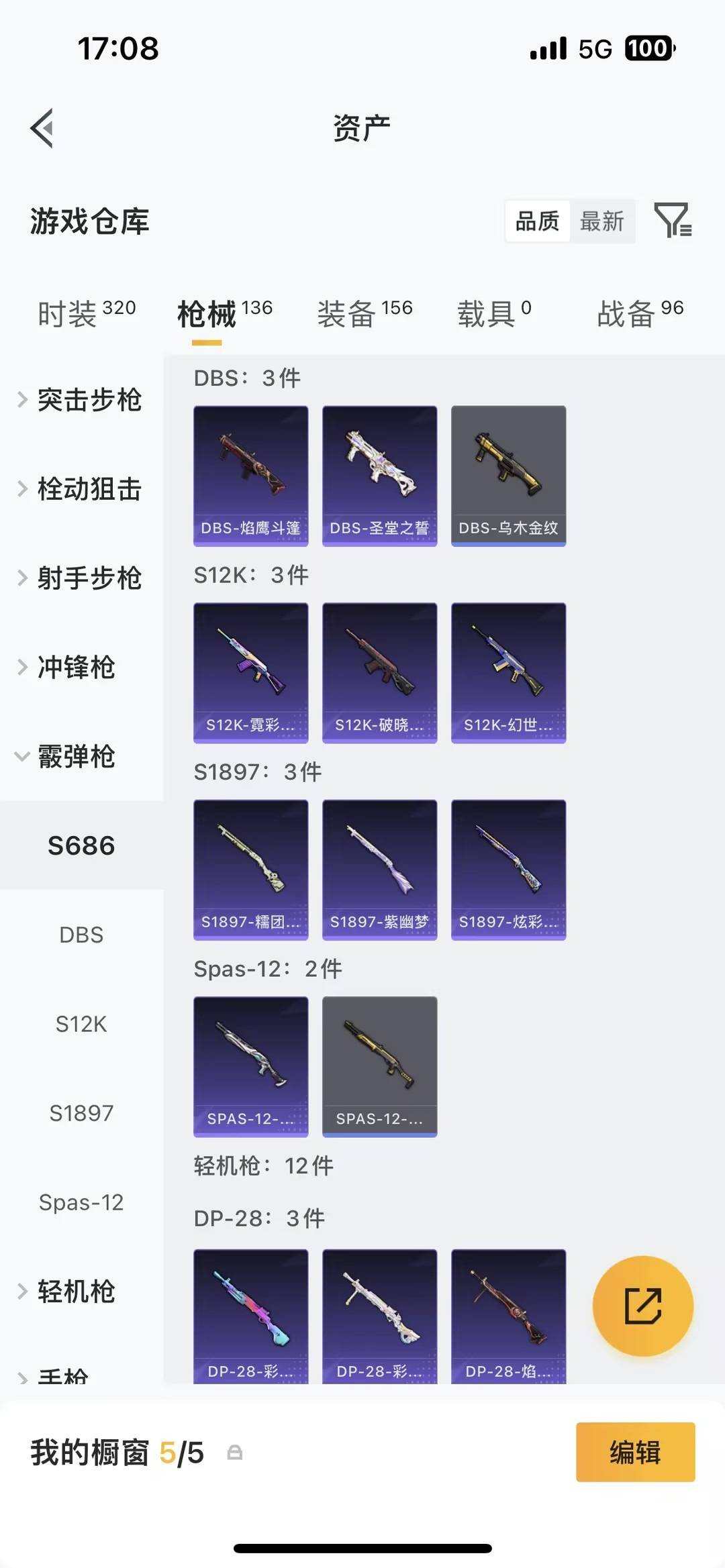
Task: Sort inventory by 最新
Action: 603,221
